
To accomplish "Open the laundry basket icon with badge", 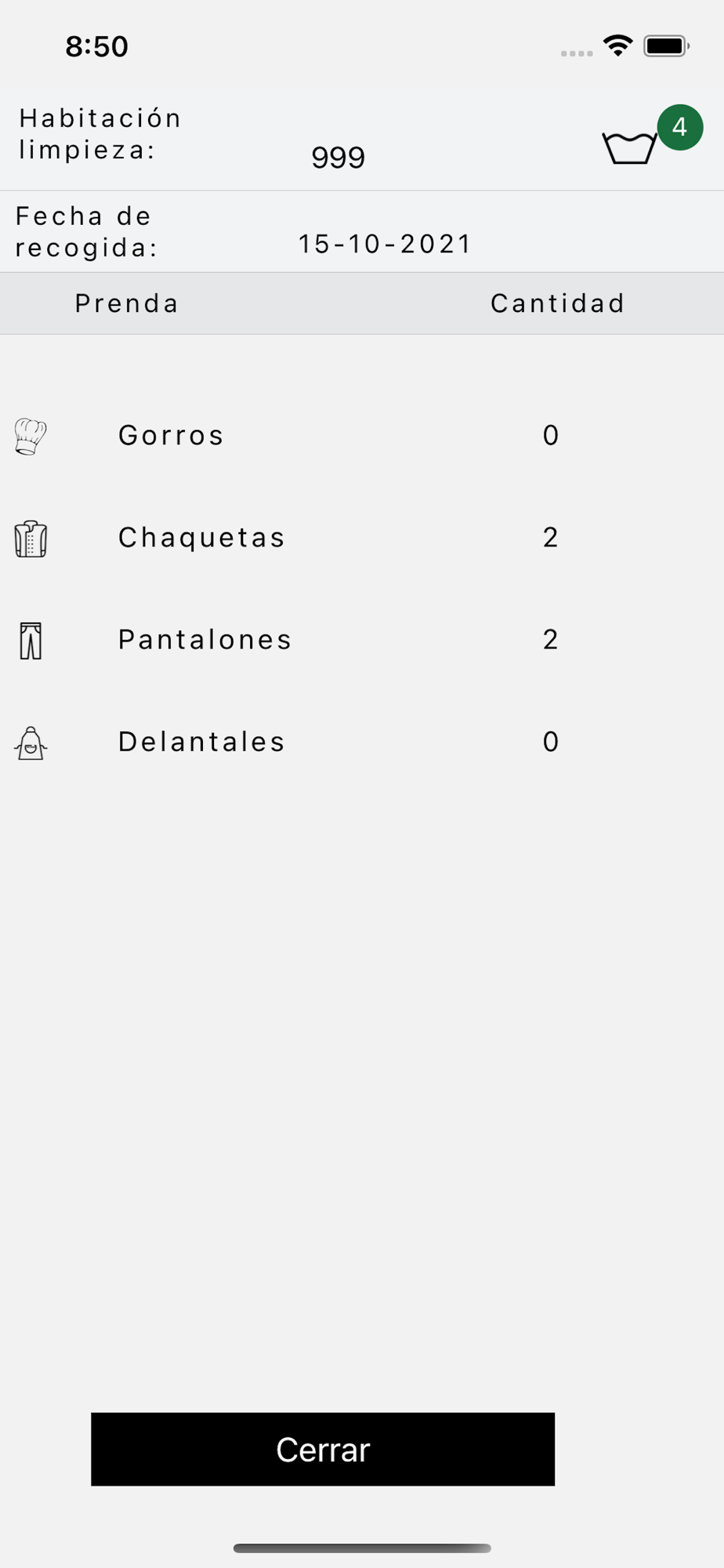I will [x=630, y=147].
